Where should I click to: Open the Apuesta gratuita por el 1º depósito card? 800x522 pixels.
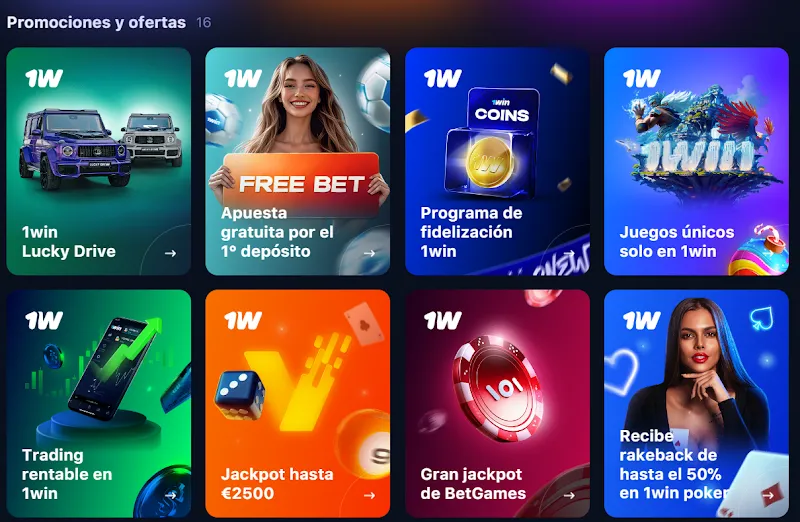[x=297, y=161]
